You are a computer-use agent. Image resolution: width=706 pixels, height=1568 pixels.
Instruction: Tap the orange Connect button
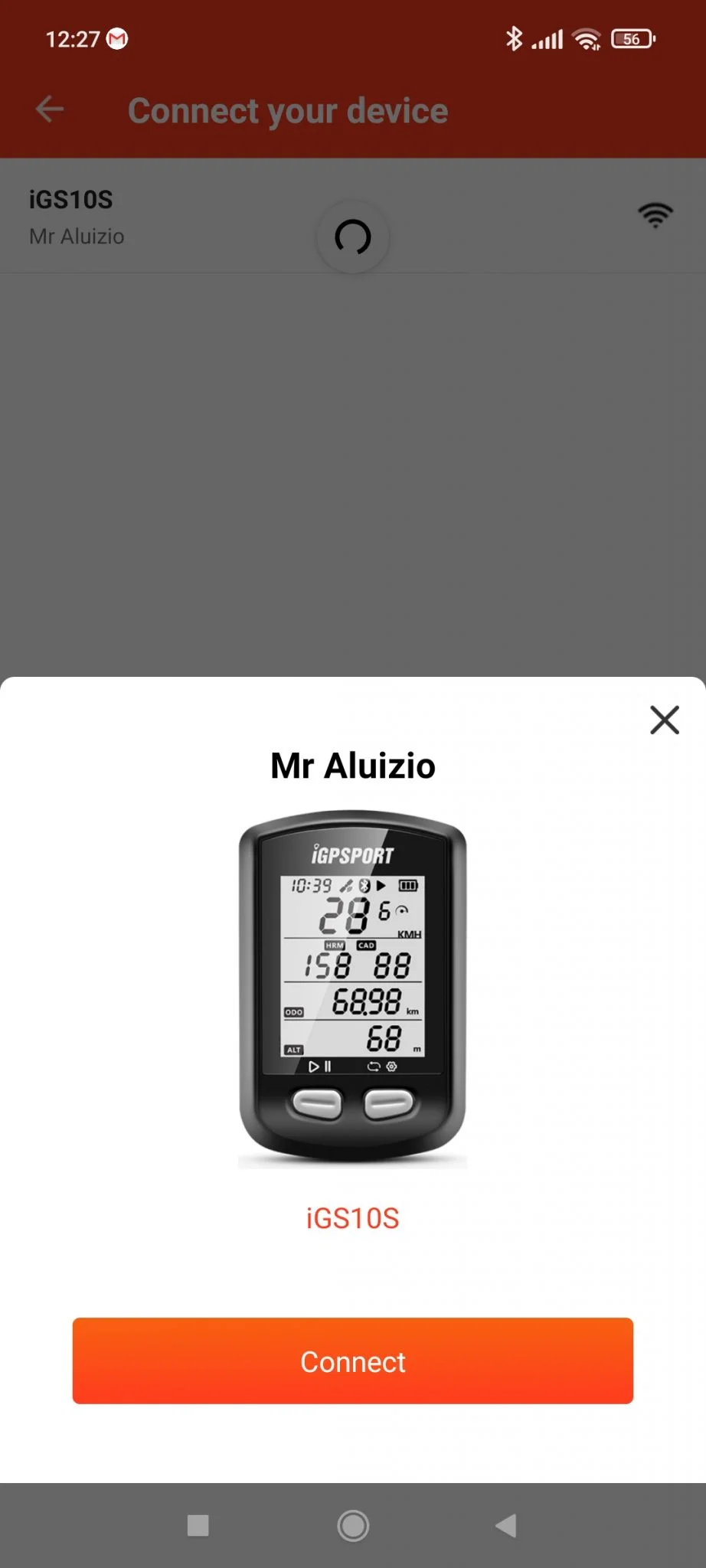tap(352, 1361)
